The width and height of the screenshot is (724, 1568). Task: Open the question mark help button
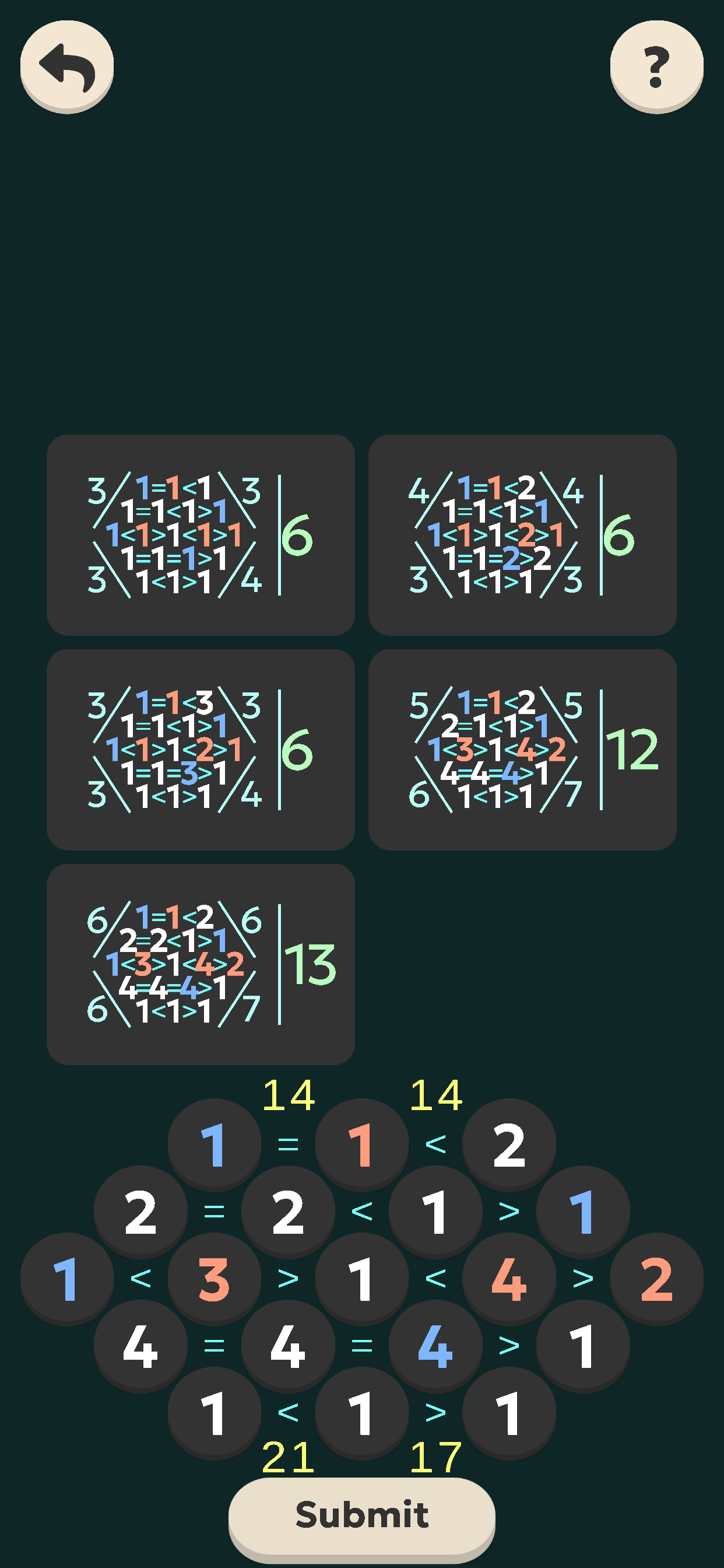tap(656, 66)
